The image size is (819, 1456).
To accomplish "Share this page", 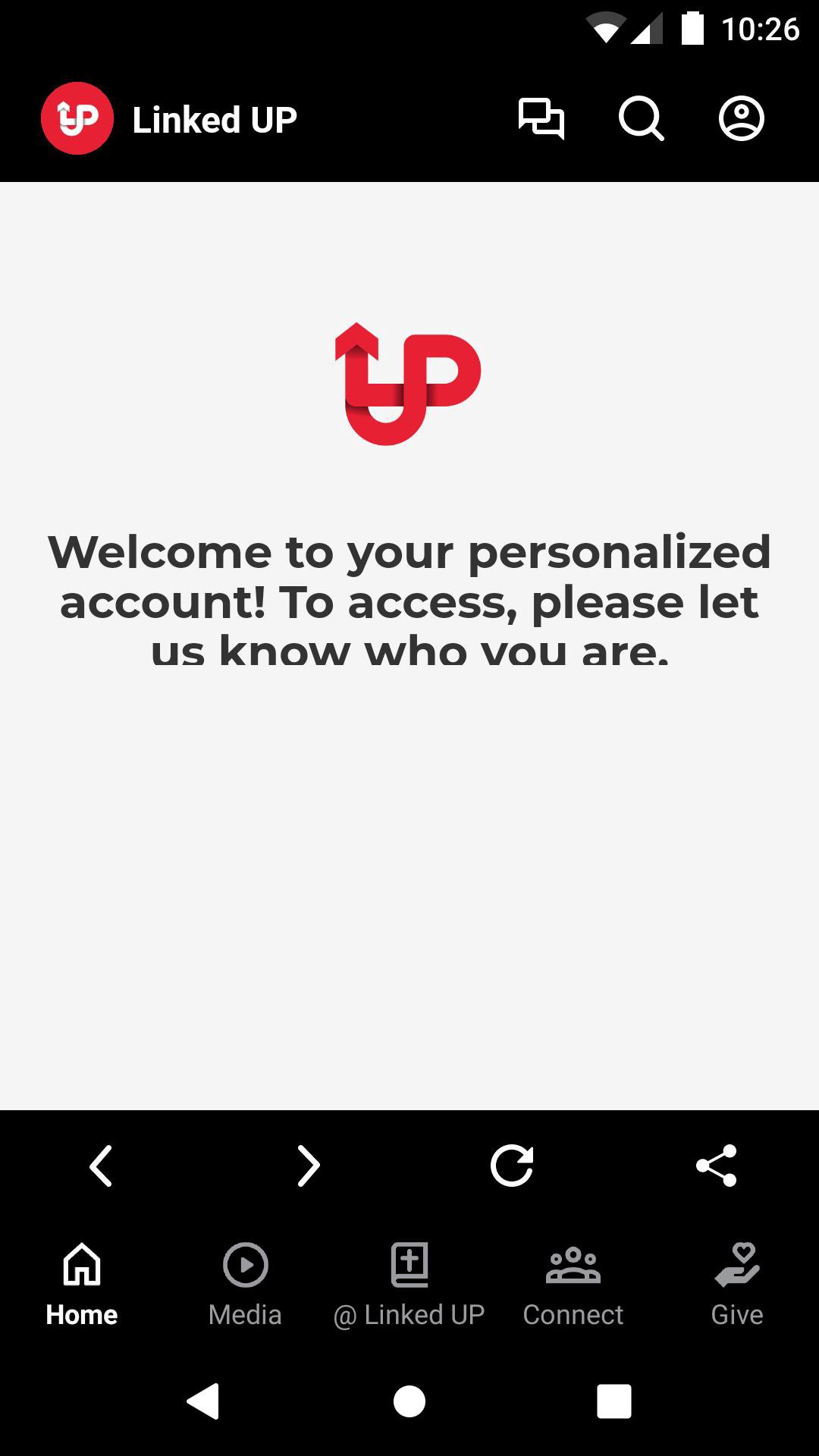I will [717, 1165].
